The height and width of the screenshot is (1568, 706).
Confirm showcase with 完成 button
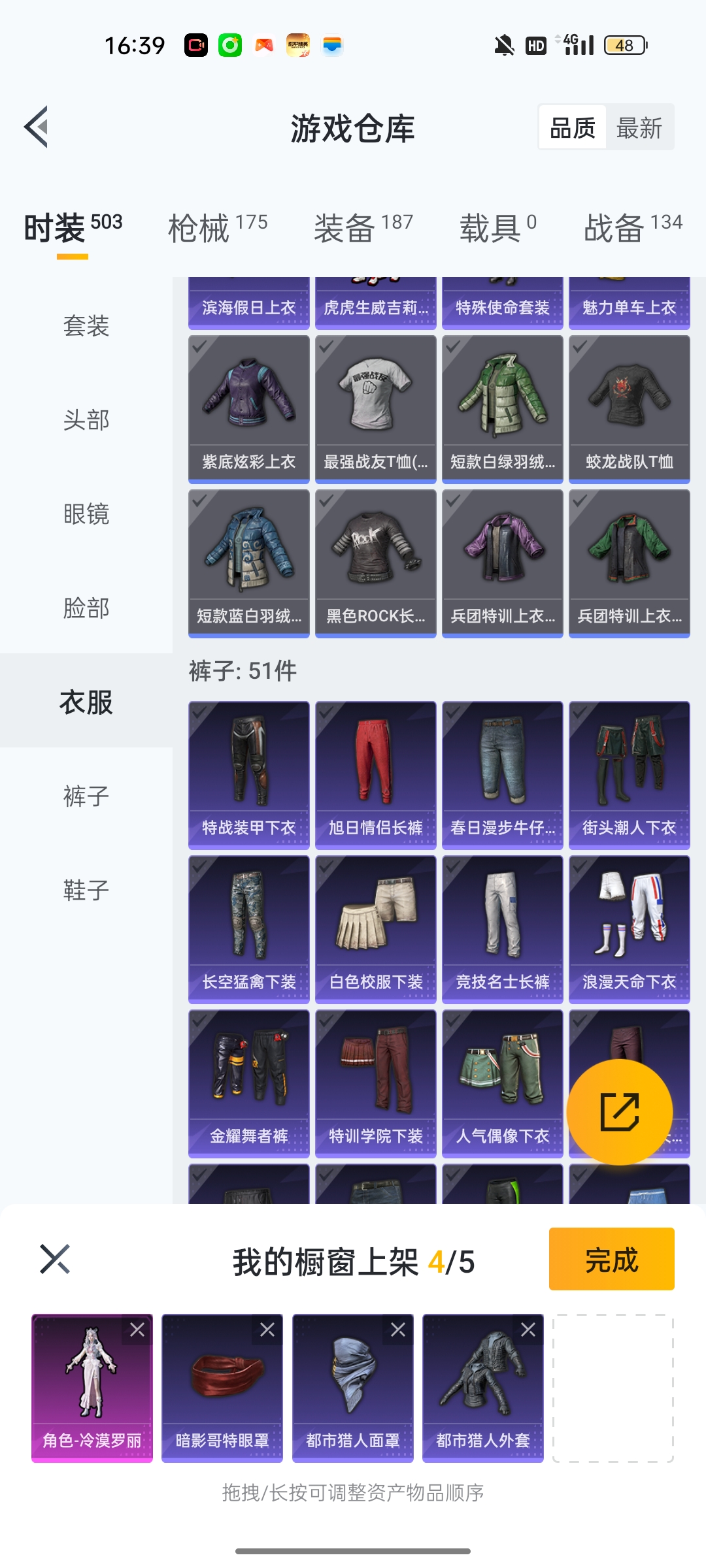tap(611, 1259)
